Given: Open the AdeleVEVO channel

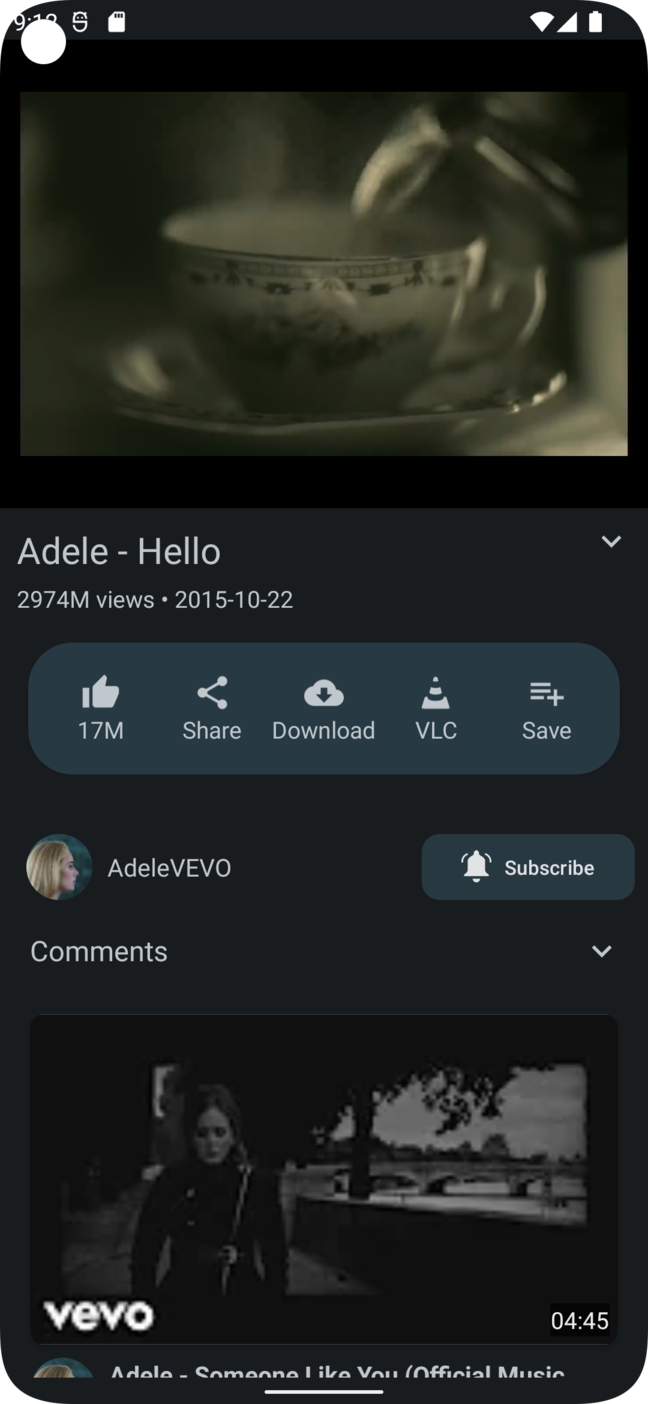Looking at the screenshot, I should 130,867.
